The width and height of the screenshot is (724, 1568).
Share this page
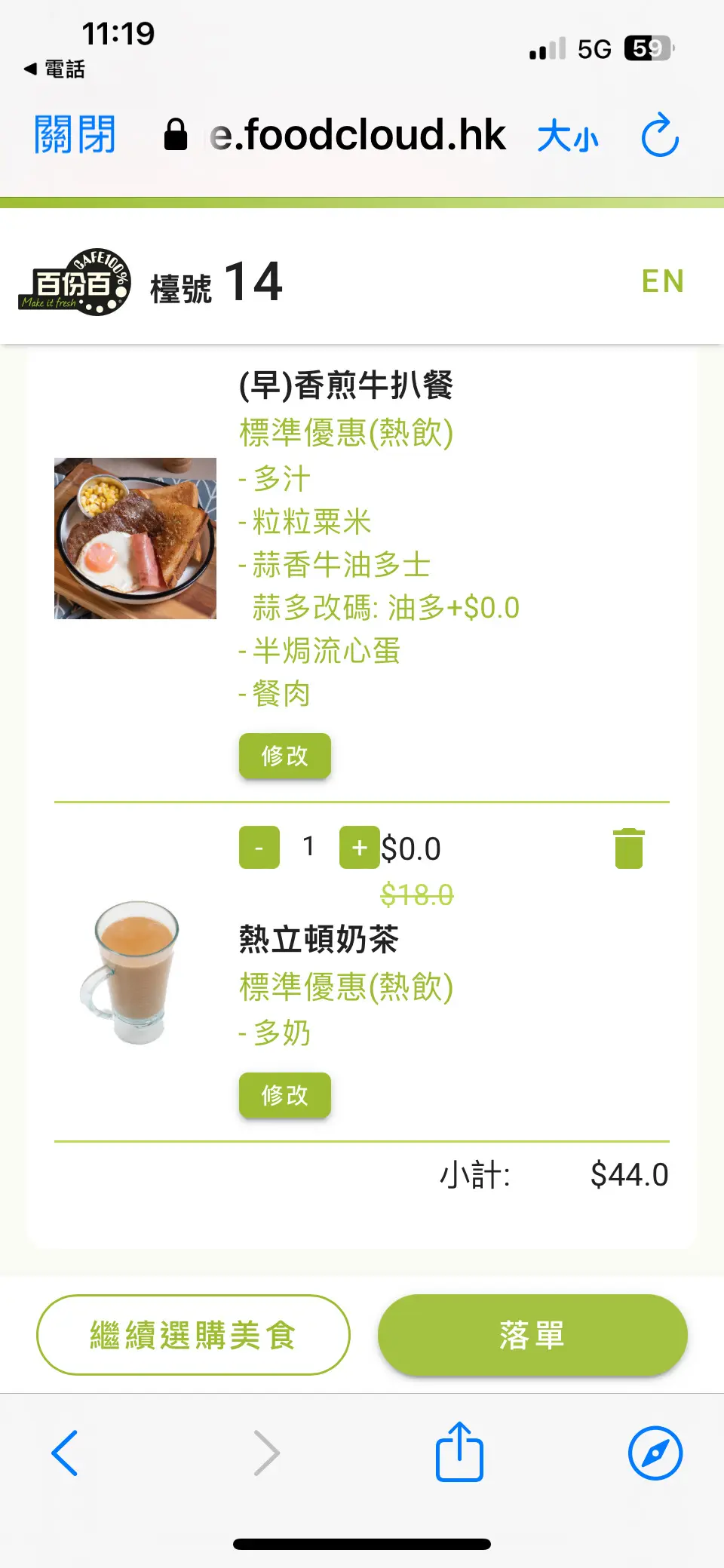(459, 1452)
